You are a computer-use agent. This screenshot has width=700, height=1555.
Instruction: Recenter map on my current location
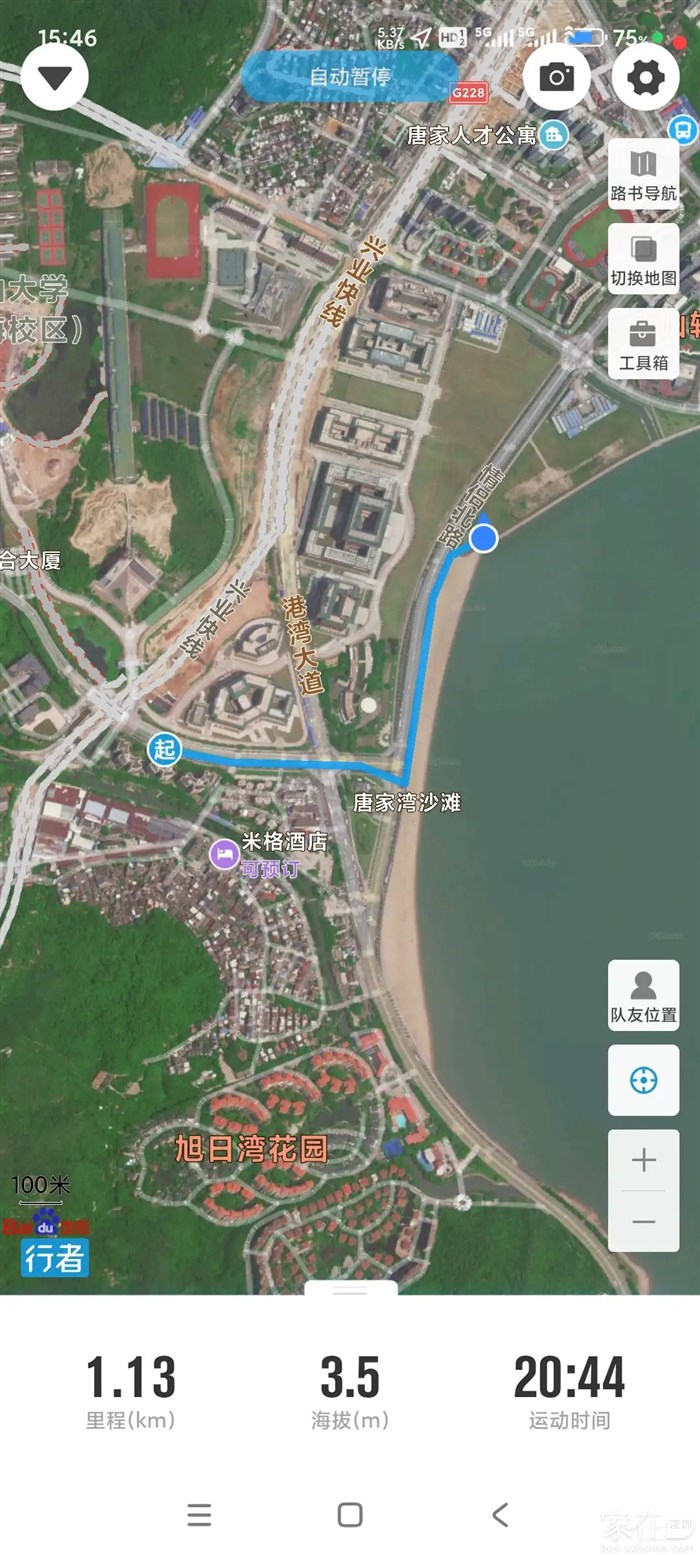click(643, 1080)
